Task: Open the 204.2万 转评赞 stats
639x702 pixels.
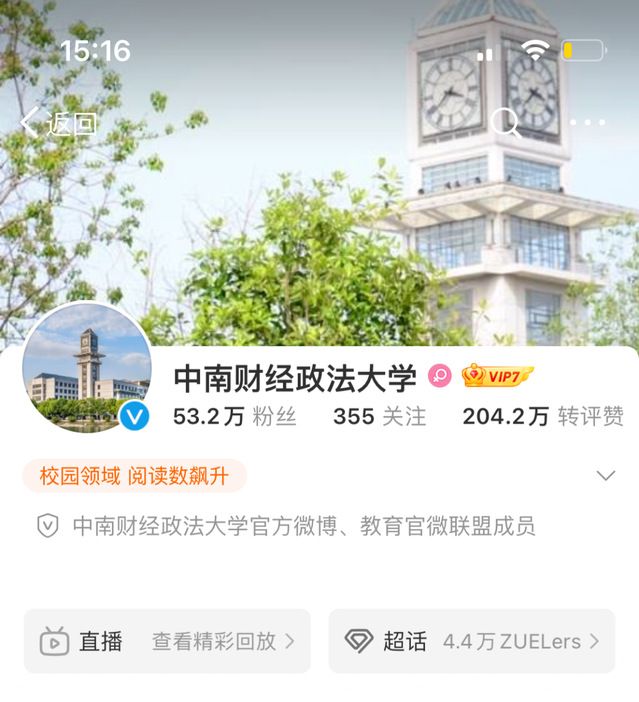Action: point(542,416)
